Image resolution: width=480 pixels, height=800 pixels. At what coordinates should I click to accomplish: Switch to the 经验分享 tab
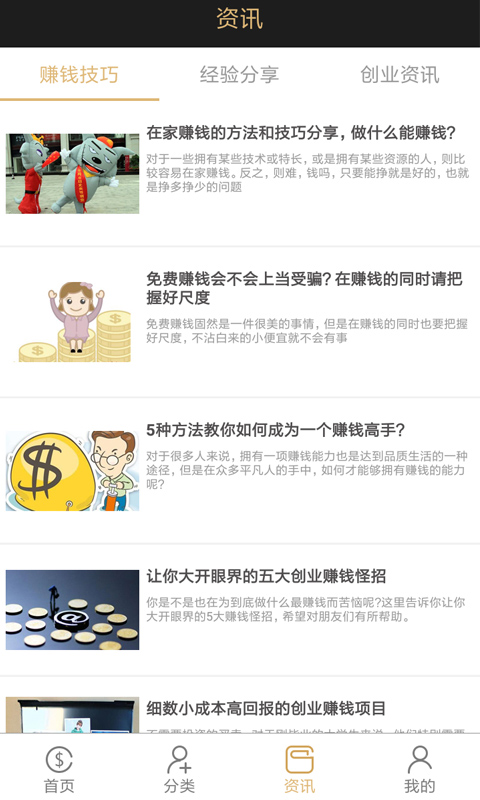[239, 74]
